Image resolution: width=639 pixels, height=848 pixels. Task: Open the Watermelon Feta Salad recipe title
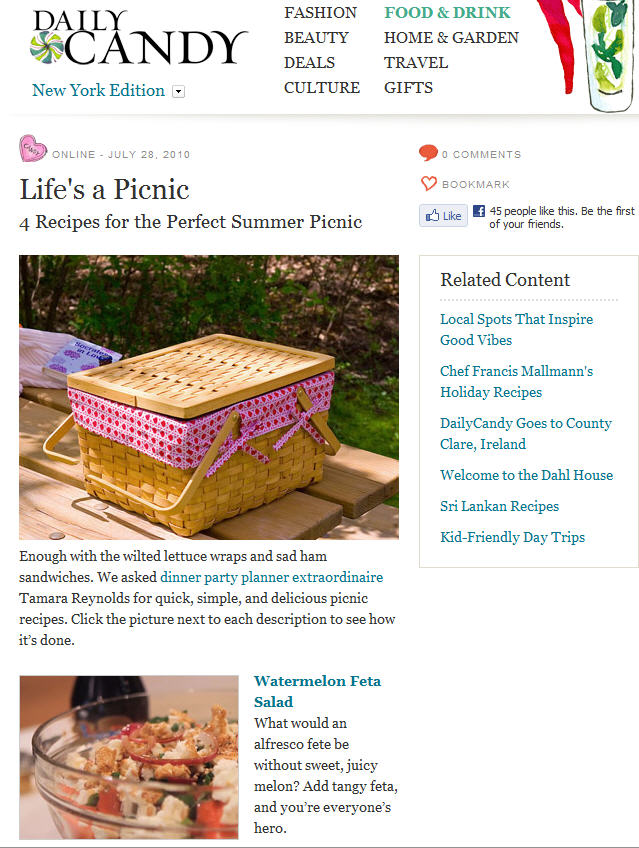click(317, 691)
